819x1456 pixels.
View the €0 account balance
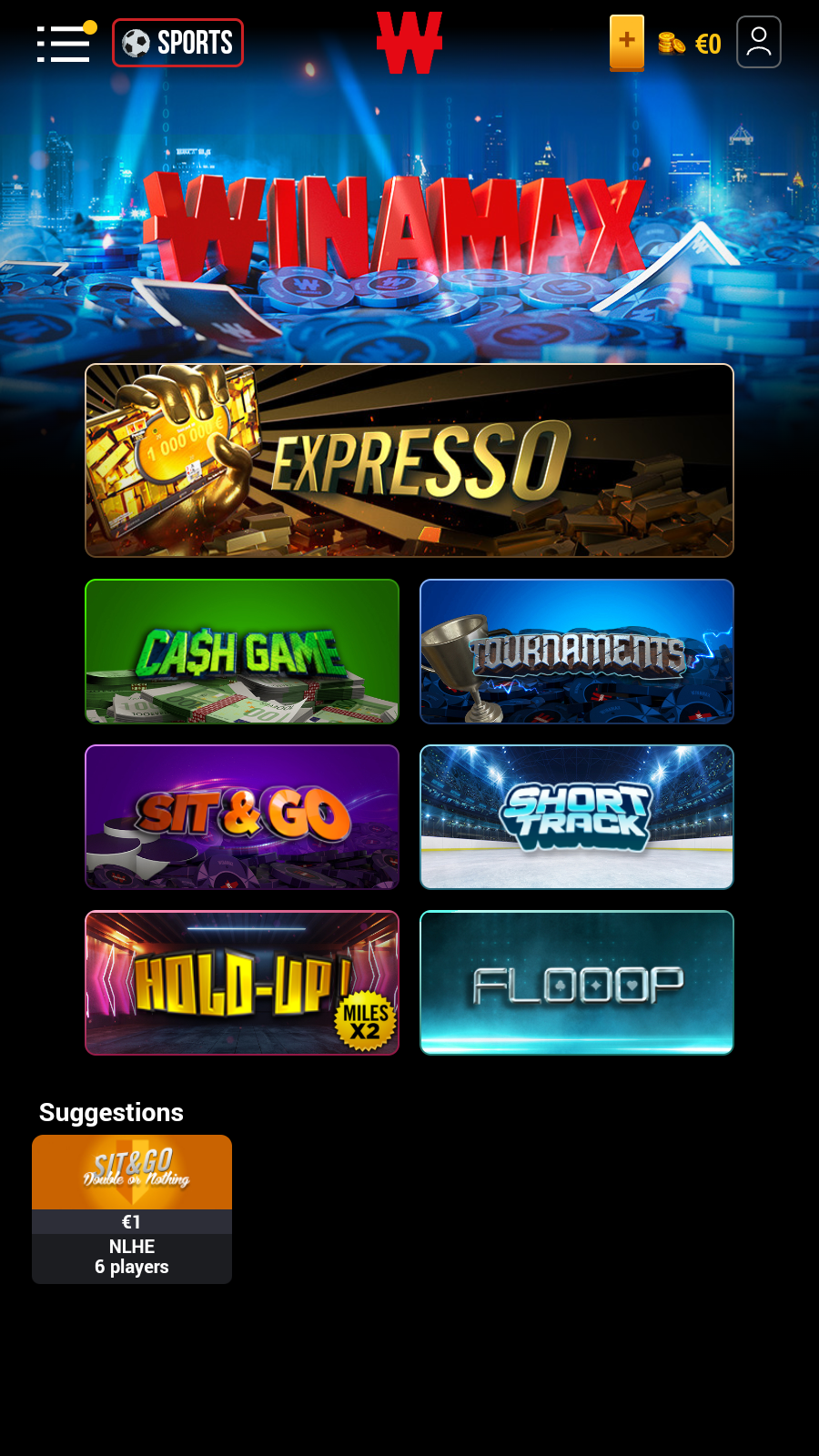[x=691, y=44]
